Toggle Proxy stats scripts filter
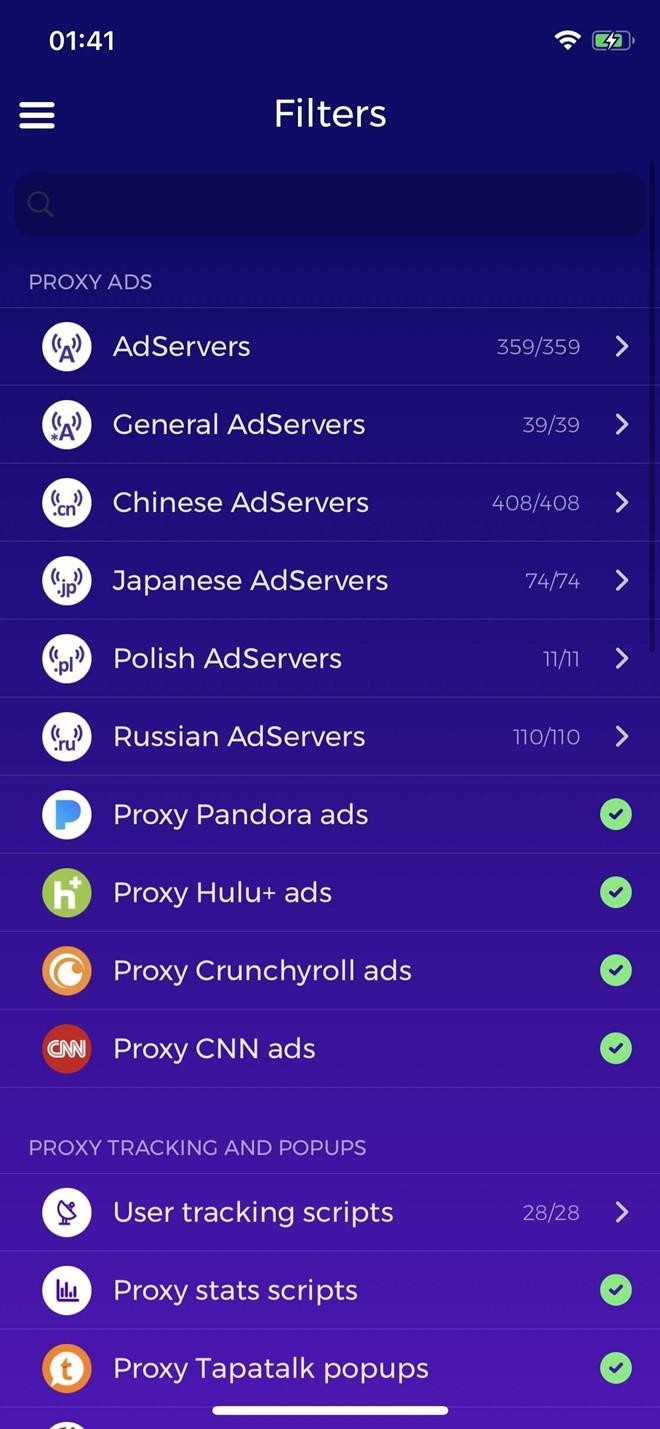 tap(615, 1290)
